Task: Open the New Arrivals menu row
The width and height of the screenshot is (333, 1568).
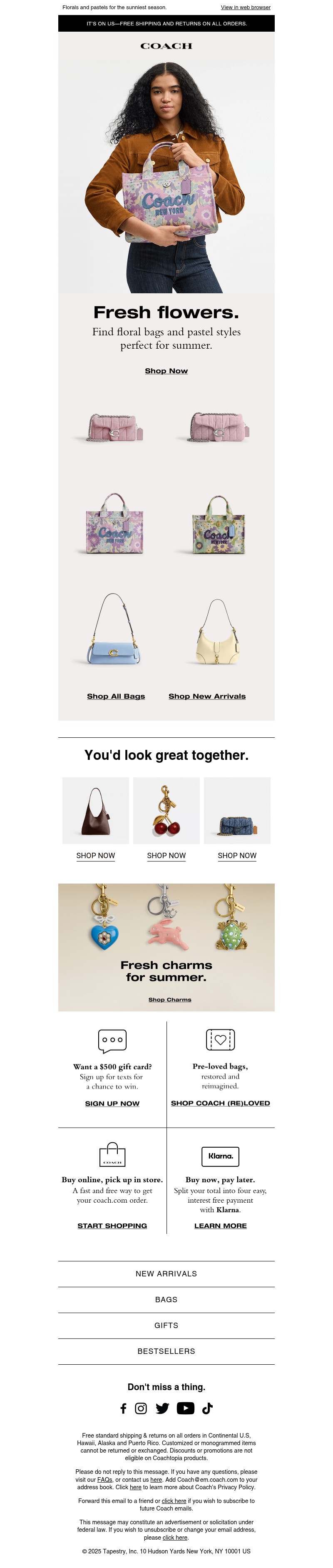Action: [166, 1274]
